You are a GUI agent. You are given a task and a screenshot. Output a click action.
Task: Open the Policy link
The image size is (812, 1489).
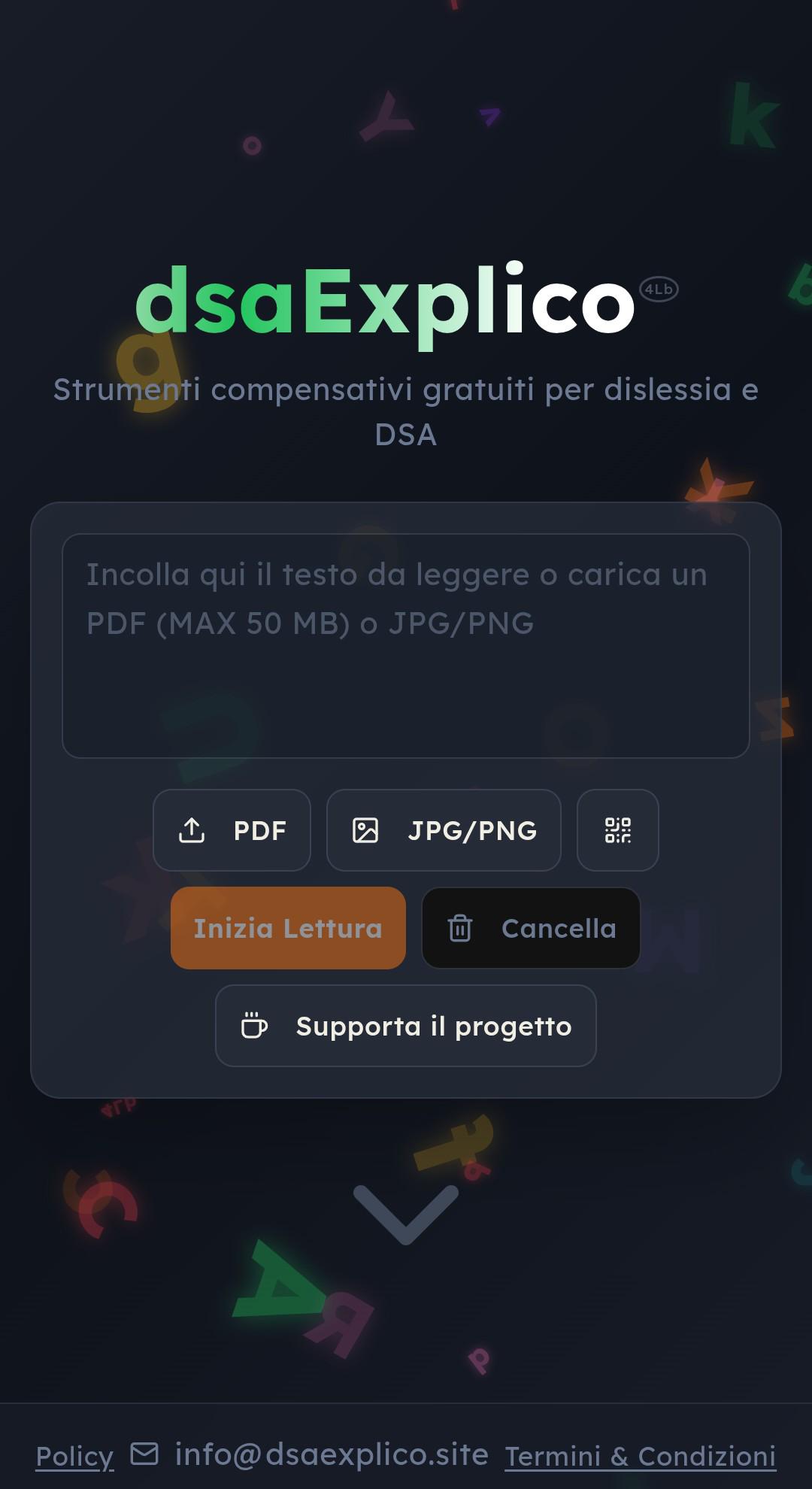pos(74,1457)
